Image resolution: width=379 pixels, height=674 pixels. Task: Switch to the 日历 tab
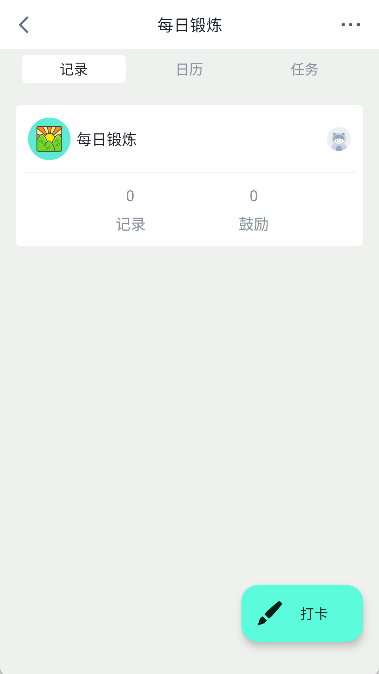coord(190,69)
